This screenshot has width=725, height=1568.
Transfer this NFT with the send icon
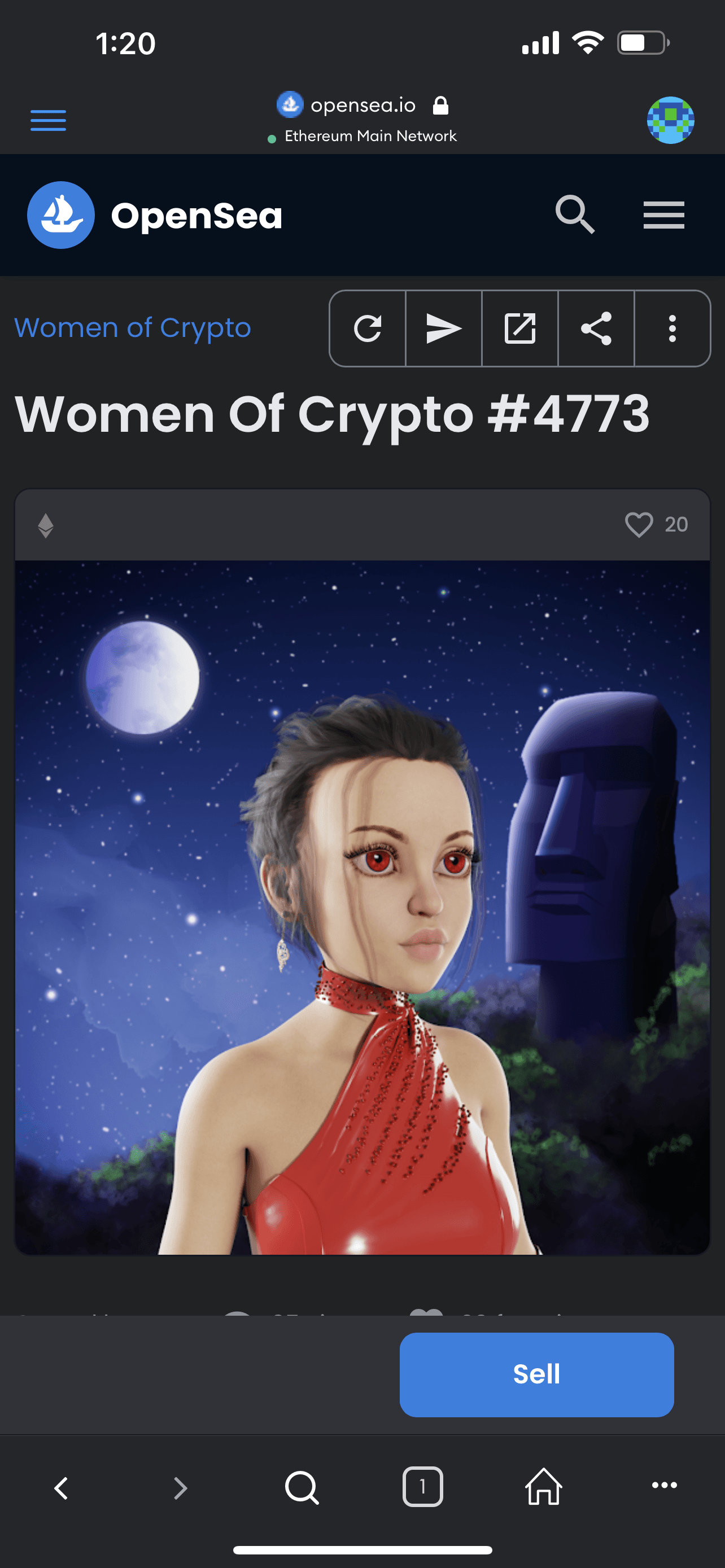[444, 329]
